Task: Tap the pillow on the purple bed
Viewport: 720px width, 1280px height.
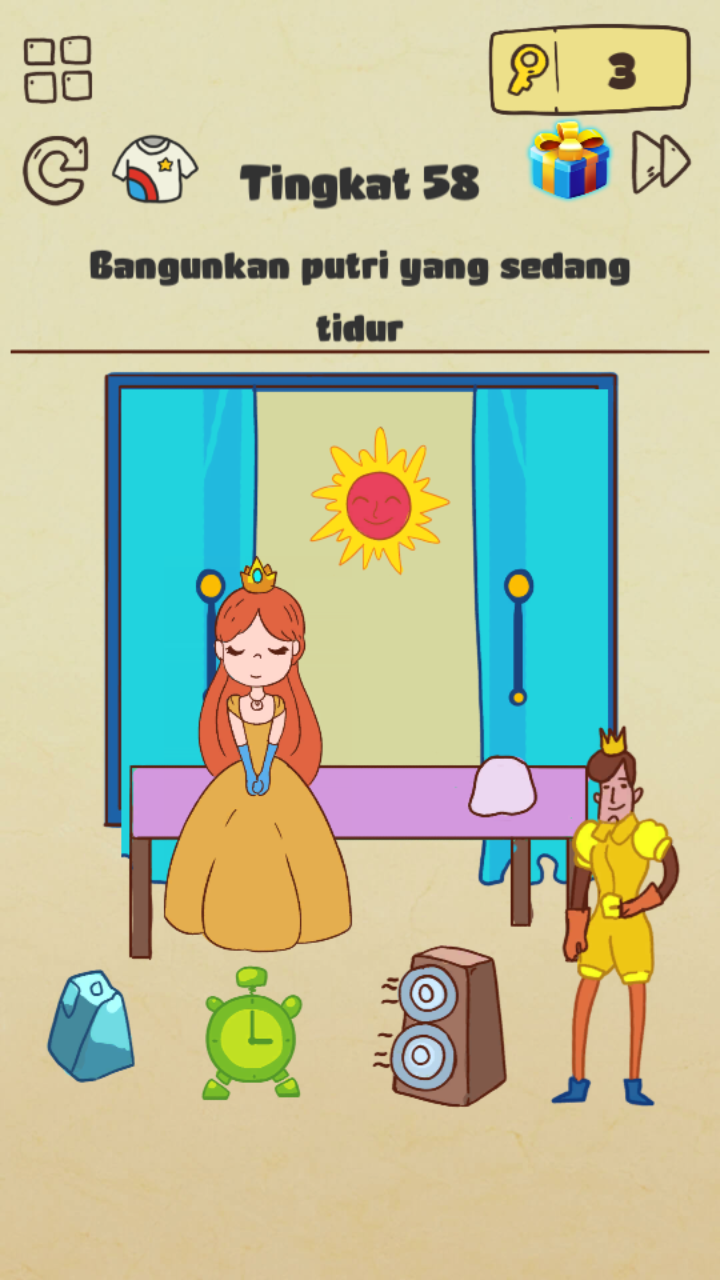Action: point(503,787)
